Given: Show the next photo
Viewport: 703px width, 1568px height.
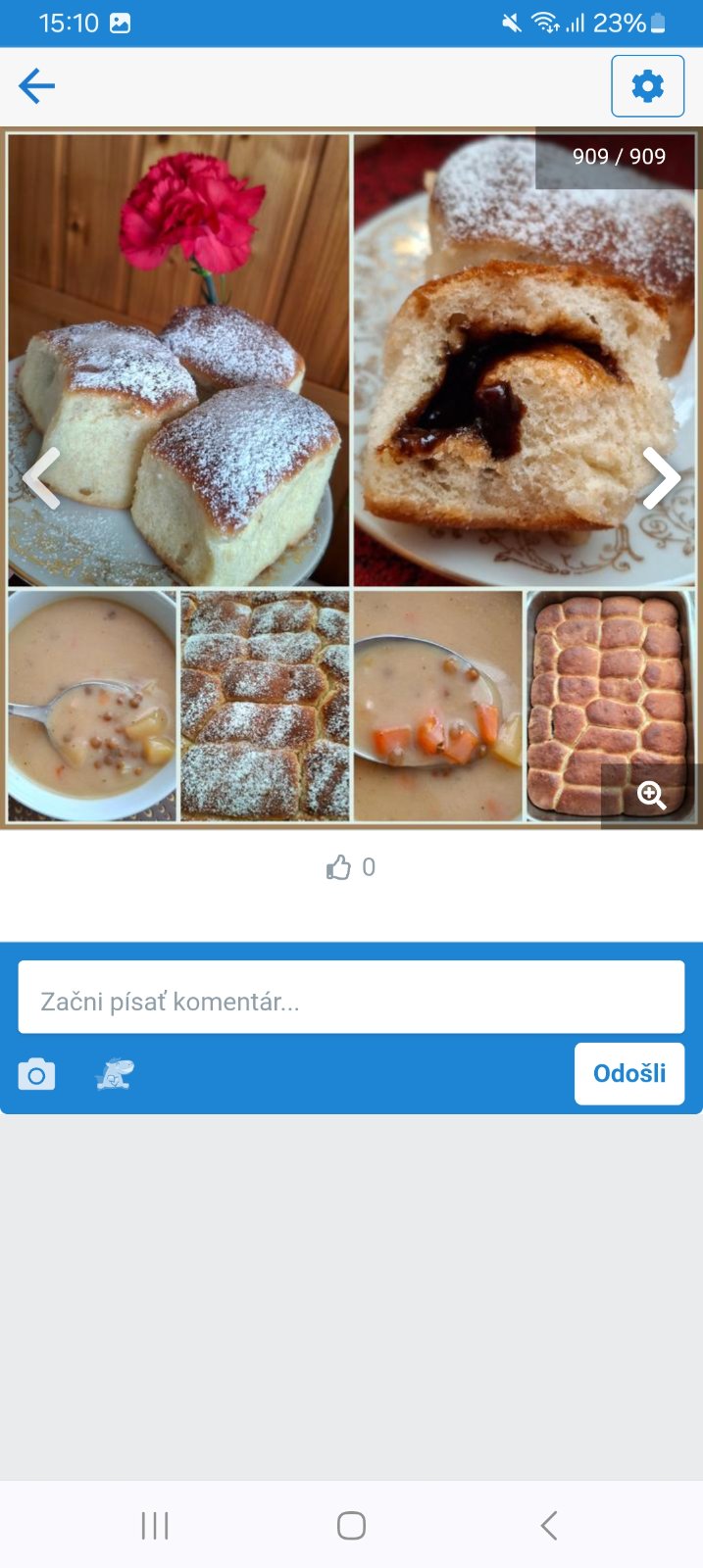Looking at the screenshot, I should 662,478.
